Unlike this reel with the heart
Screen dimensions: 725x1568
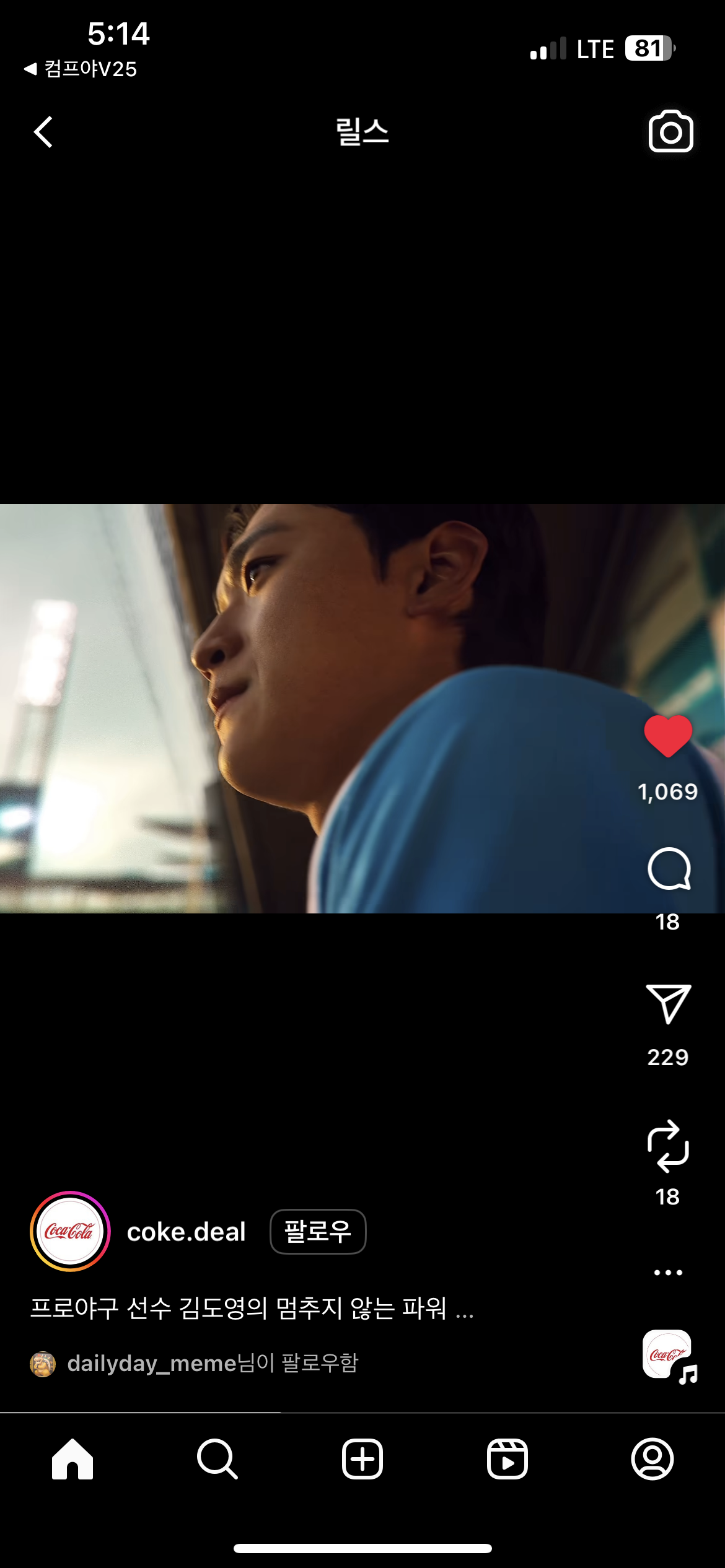coord(668,736)
